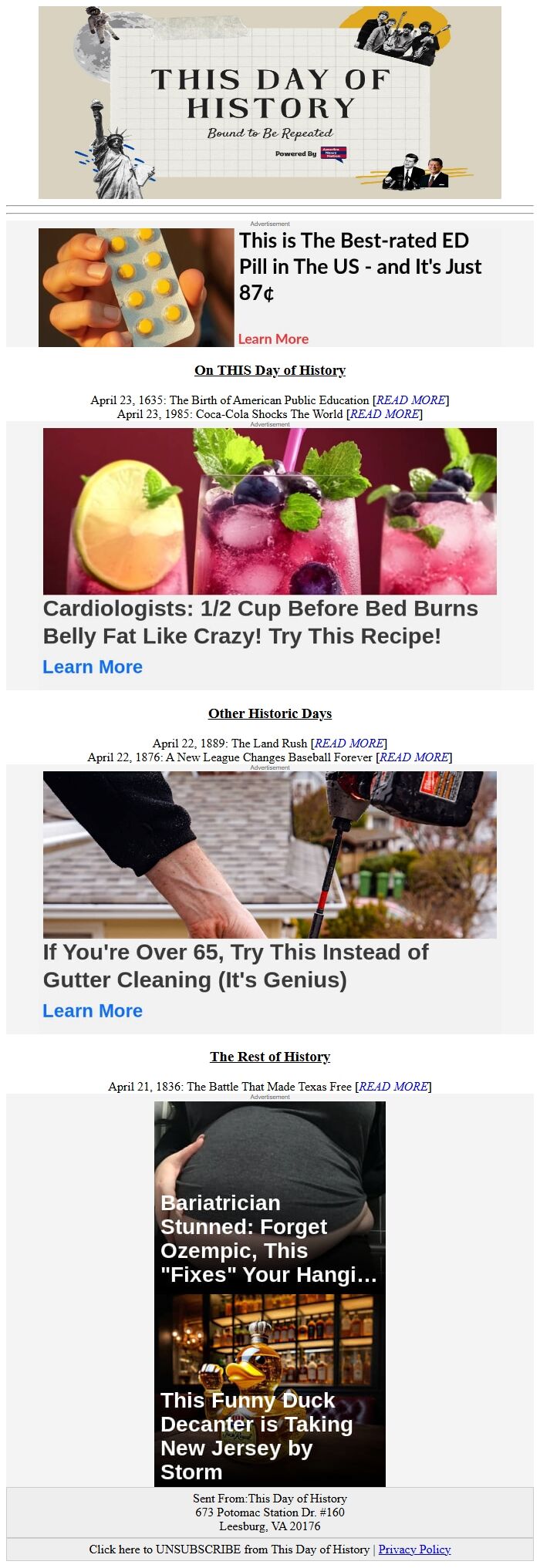Open READ MORE for Coca-Cola Shocks The World
Image resolution: width=540 pixels, height=1568 pixels.
(x=384, y=414)
